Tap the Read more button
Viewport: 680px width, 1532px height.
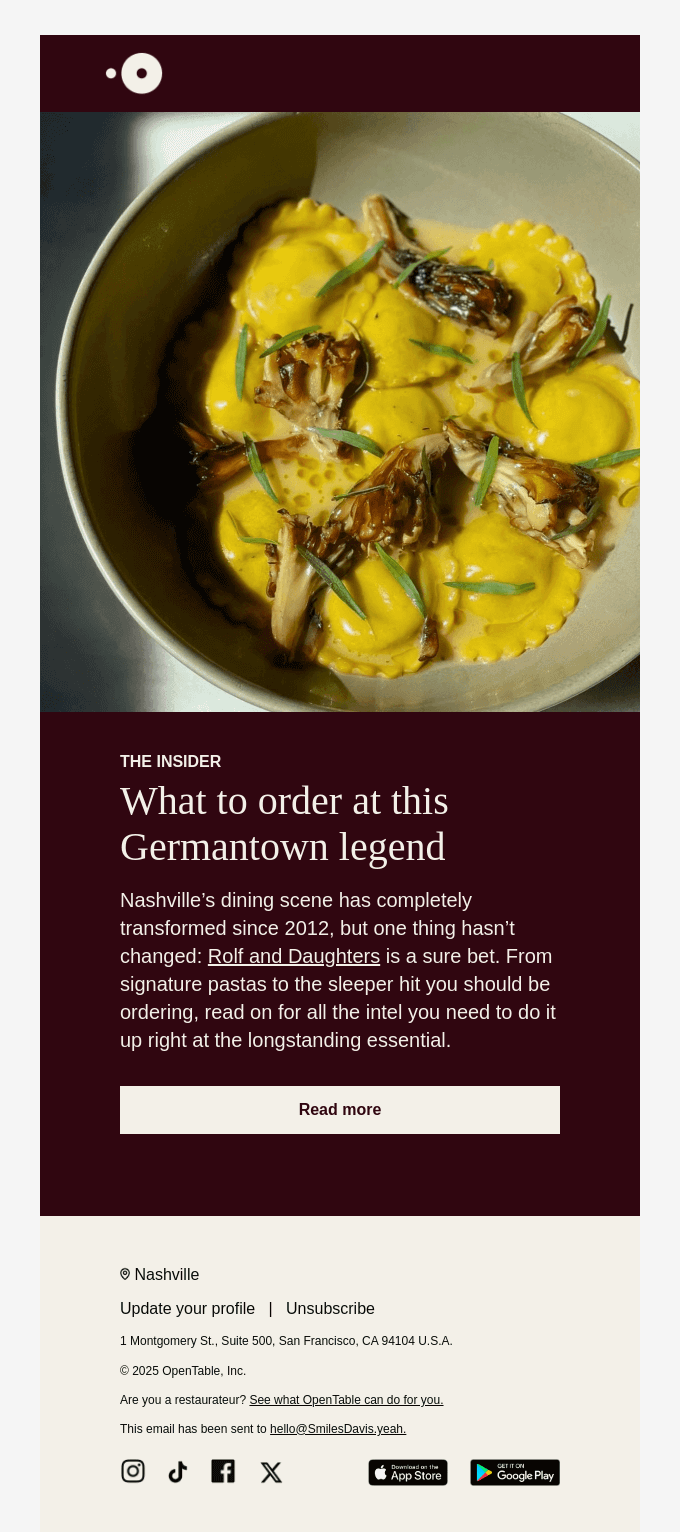click(340, 1110)
